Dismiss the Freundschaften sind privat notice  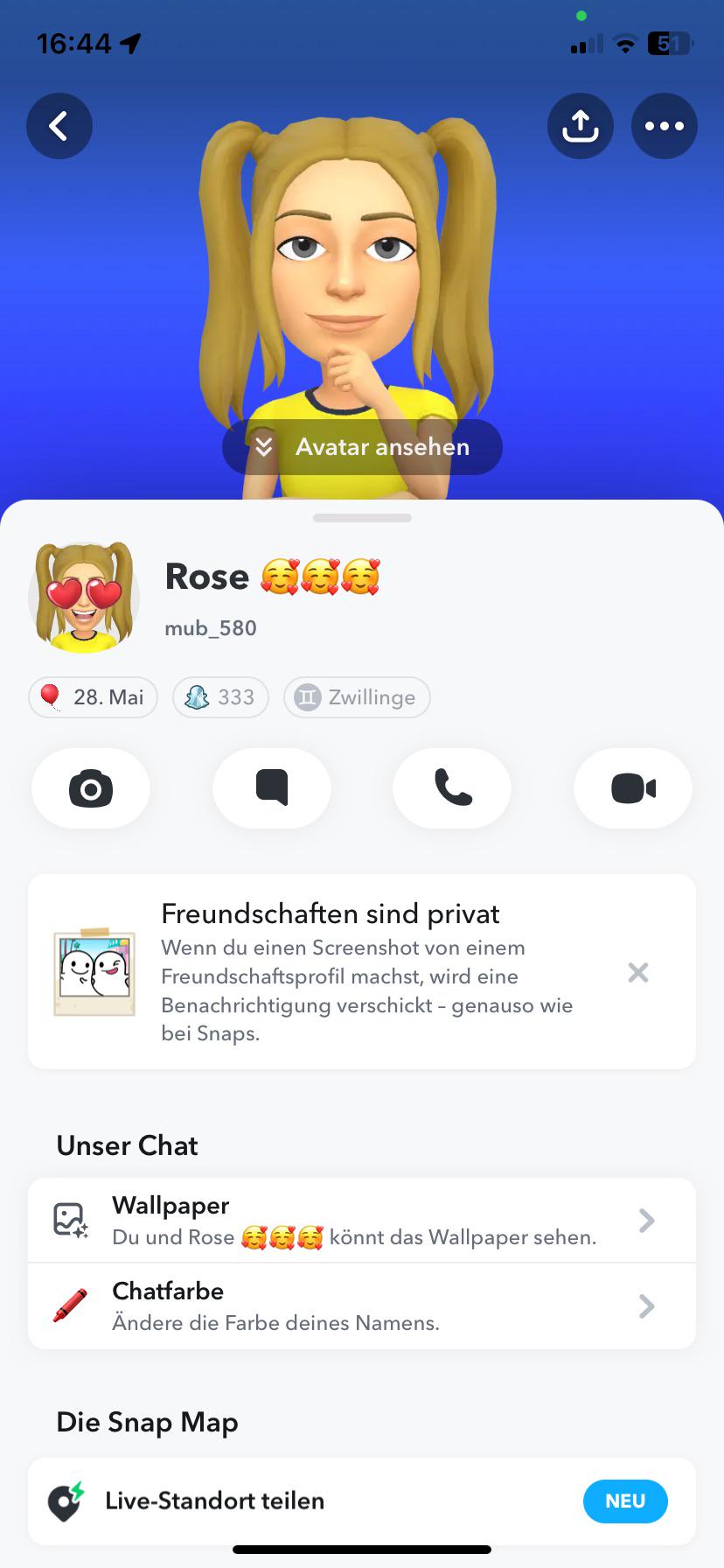638,972
